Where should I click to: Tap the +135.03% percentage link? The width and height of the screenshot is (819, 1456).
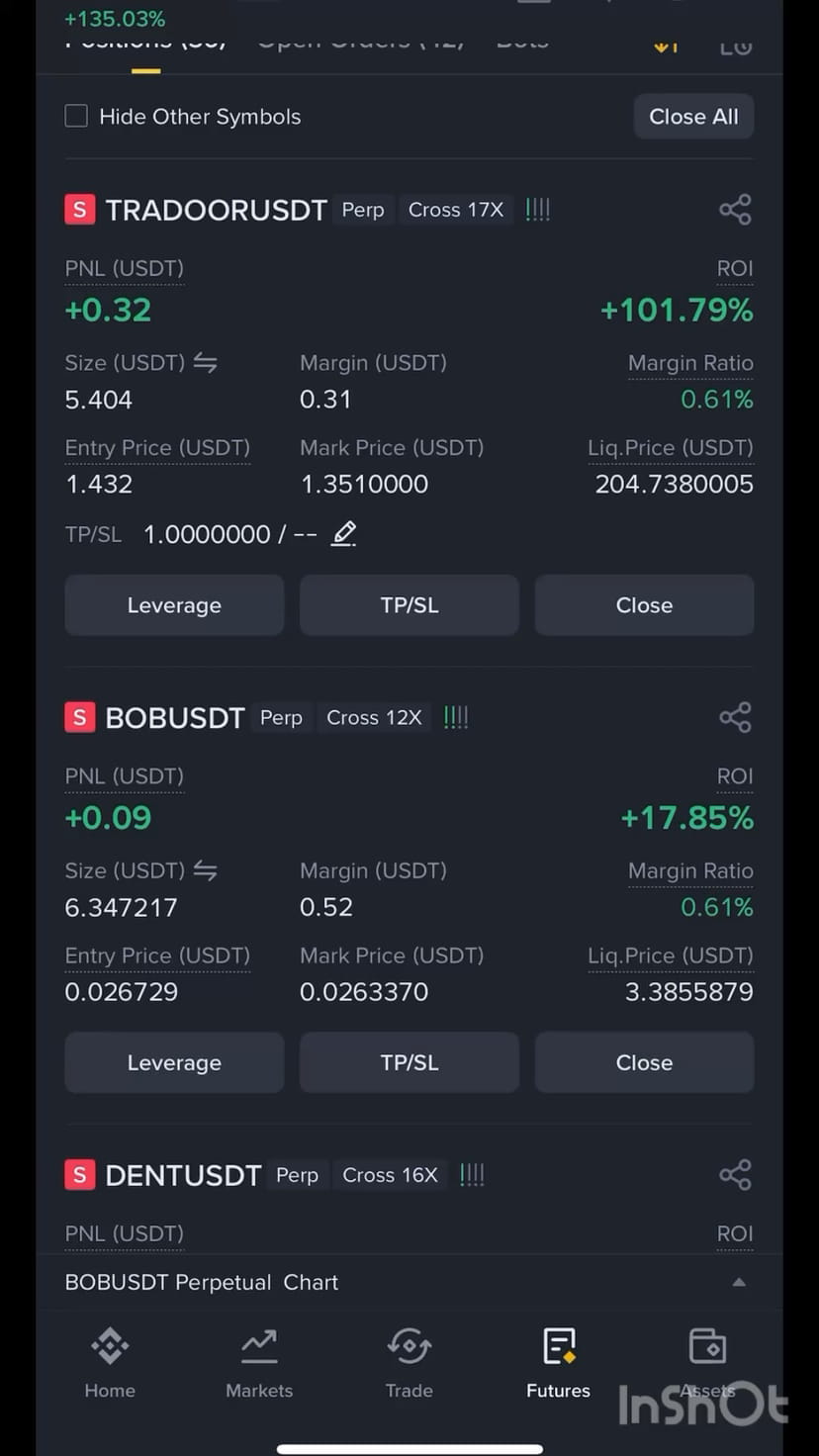114,18
